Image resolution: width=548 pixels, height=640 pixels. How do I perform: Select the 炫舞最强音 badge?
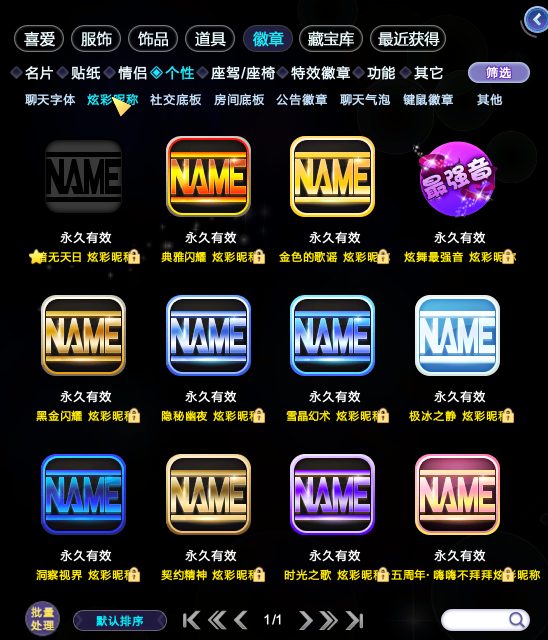[x=457, y=178]
